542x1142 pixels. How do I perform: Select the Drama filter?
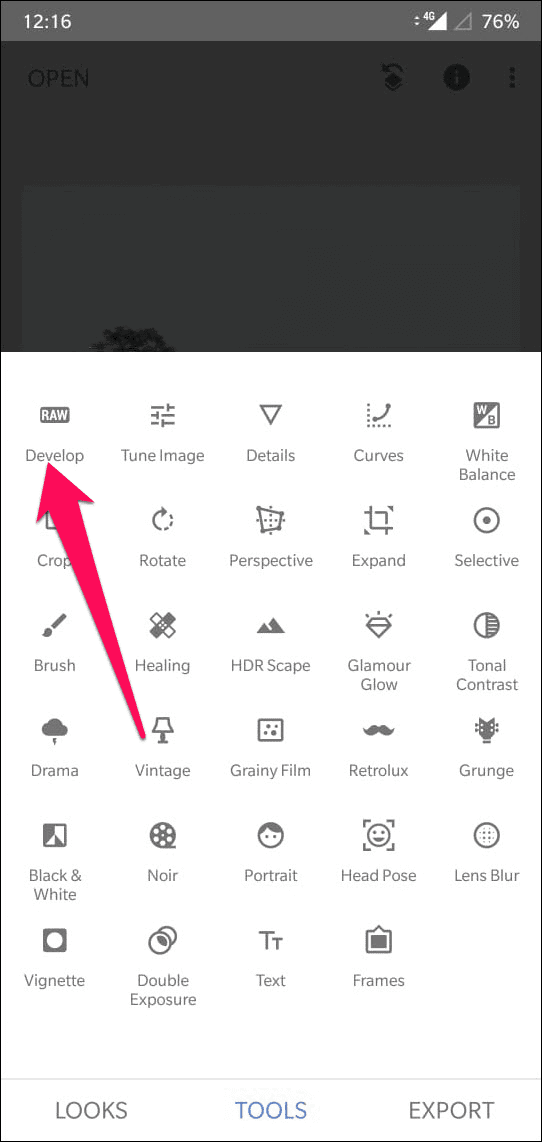click(55, 748)
